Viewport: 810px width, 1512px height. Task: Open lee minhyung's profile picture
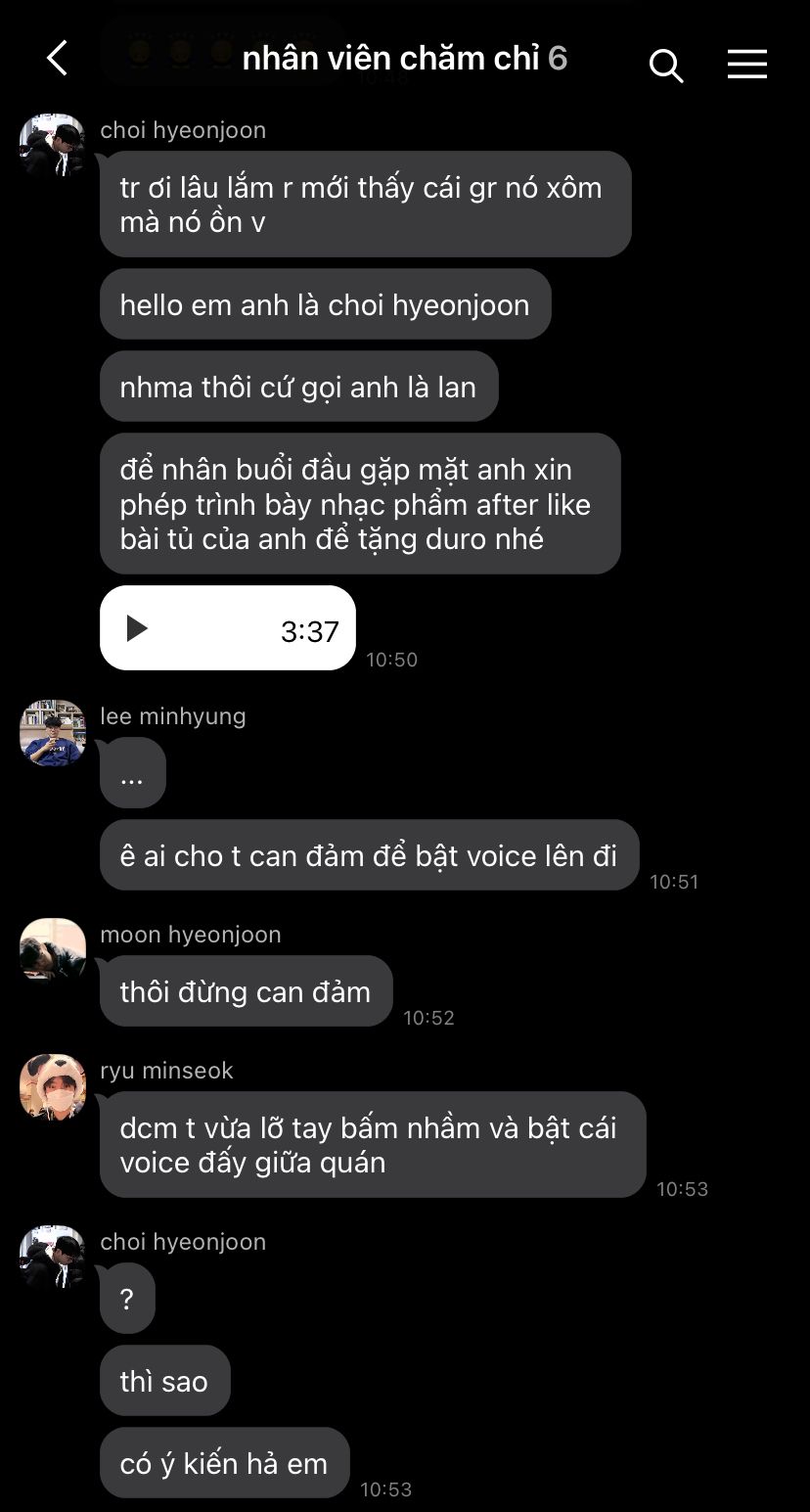pos(53,733)
